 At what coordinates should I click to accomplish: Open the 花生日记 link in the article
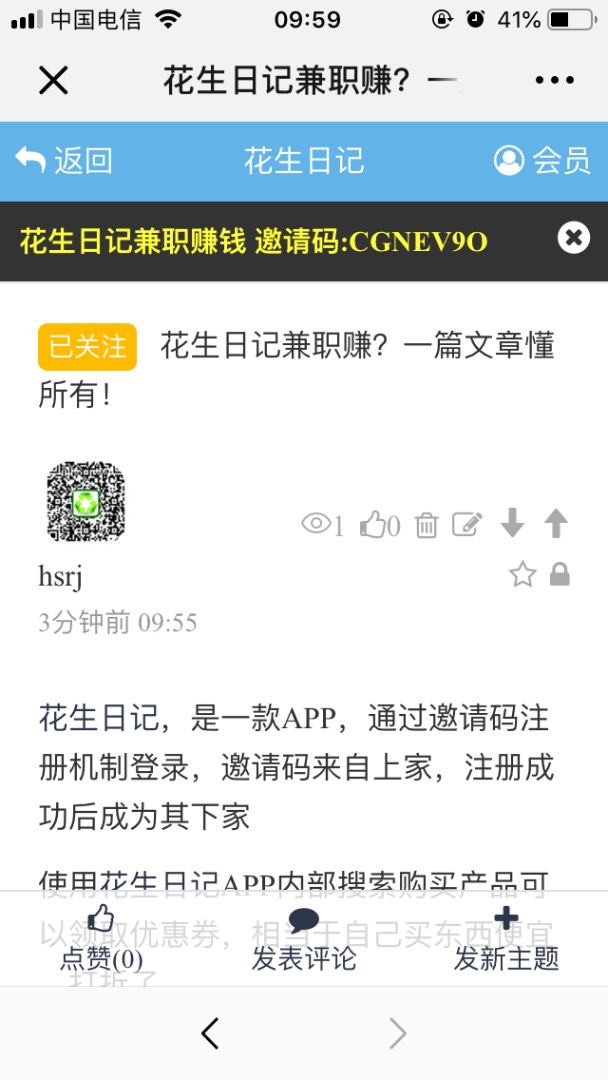[98, 718]
